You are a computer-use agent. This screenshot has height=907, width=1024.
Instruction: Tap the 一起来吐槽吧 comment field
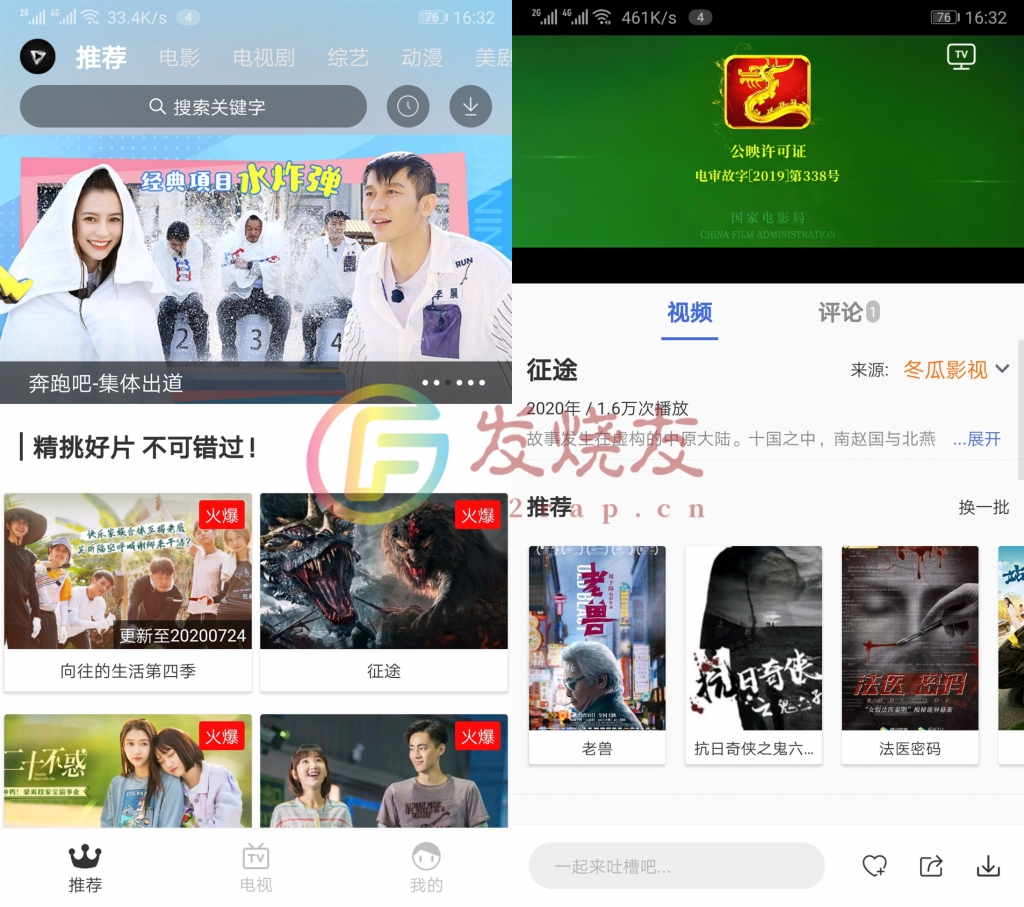point(676,866)
